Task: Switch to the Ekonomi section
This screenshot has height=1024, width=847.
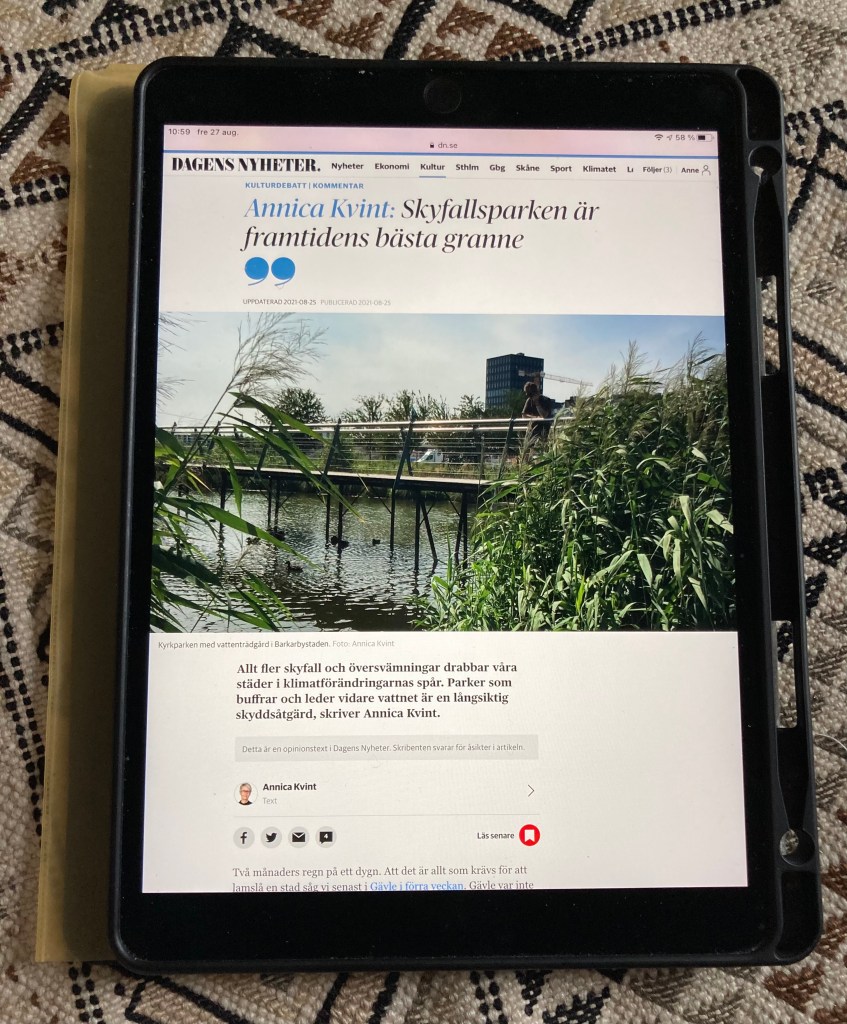Action: coord(391,167)
